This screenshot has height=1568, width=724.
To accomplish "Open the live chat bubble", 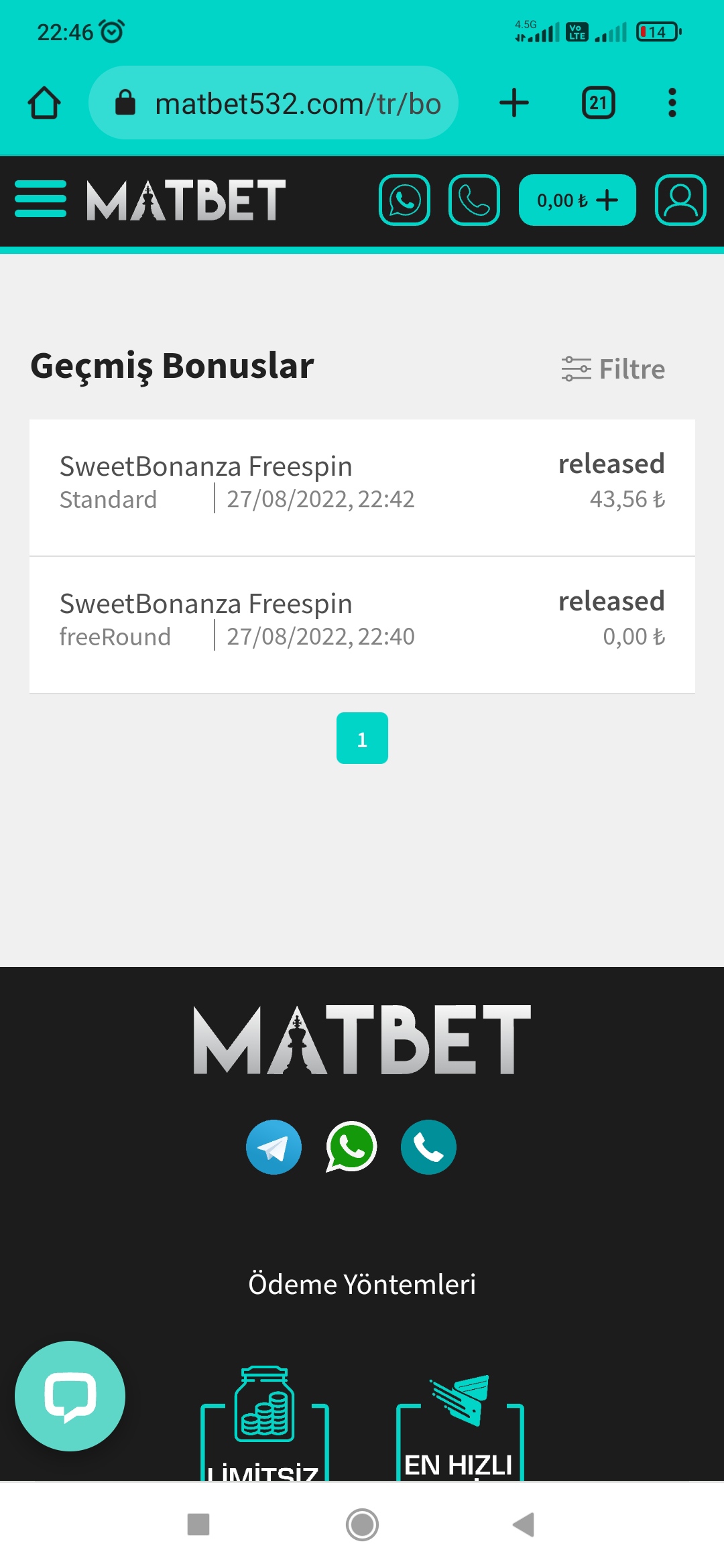I will click(x=70, y=1396).
